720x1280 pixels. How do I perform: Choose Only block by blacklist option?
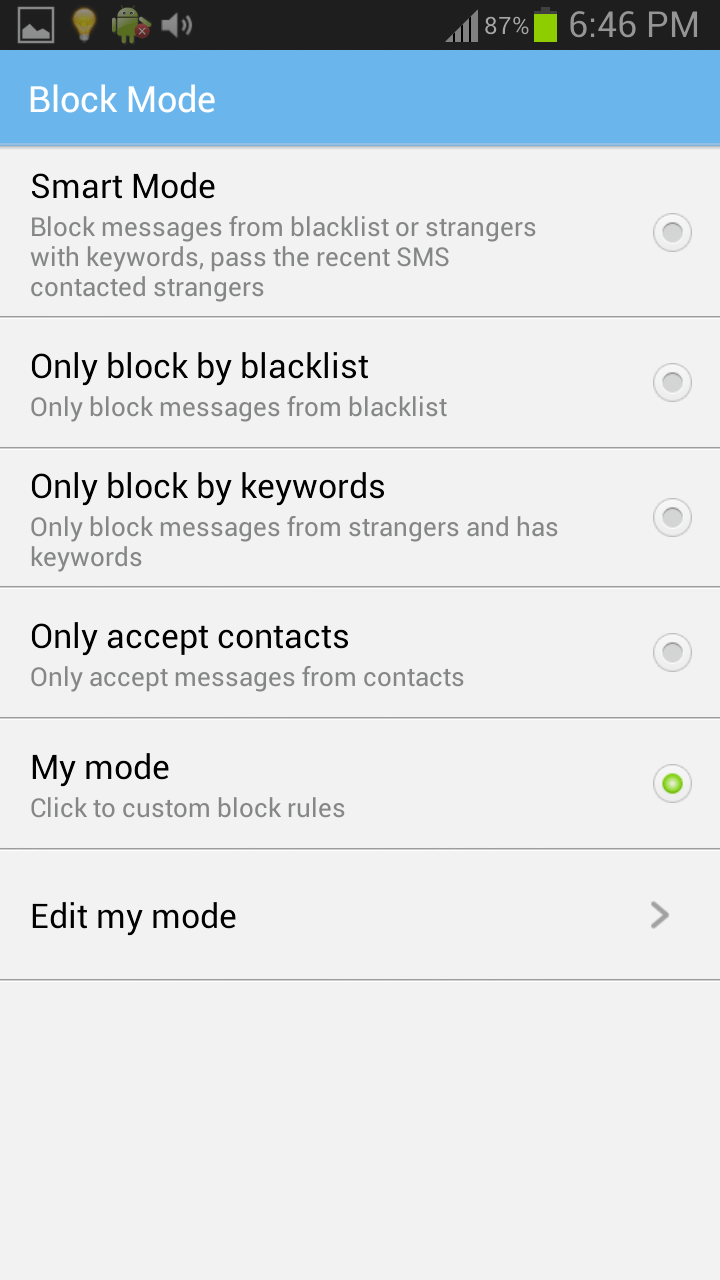[672, 382]
